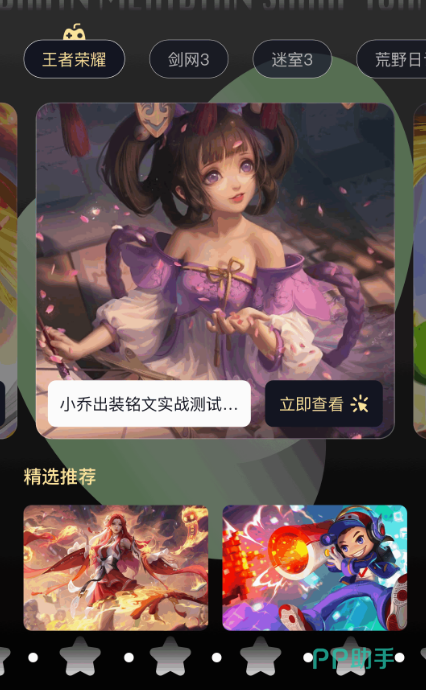Switch to the 迷室3 chip
The width and height of the screenshot is (426, 690).
292,59
